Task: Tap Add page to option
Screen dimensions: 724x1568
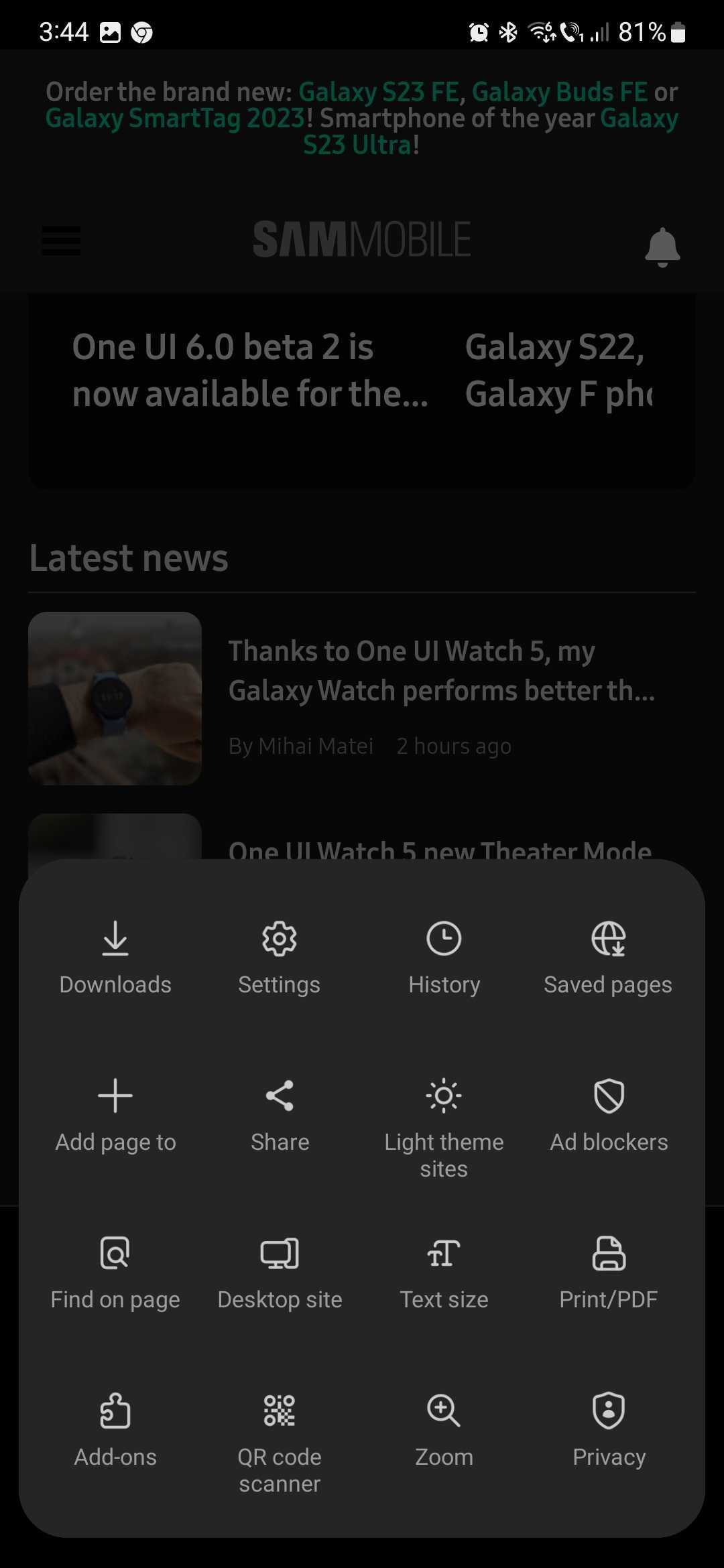Action: (x=115, y=1114)
